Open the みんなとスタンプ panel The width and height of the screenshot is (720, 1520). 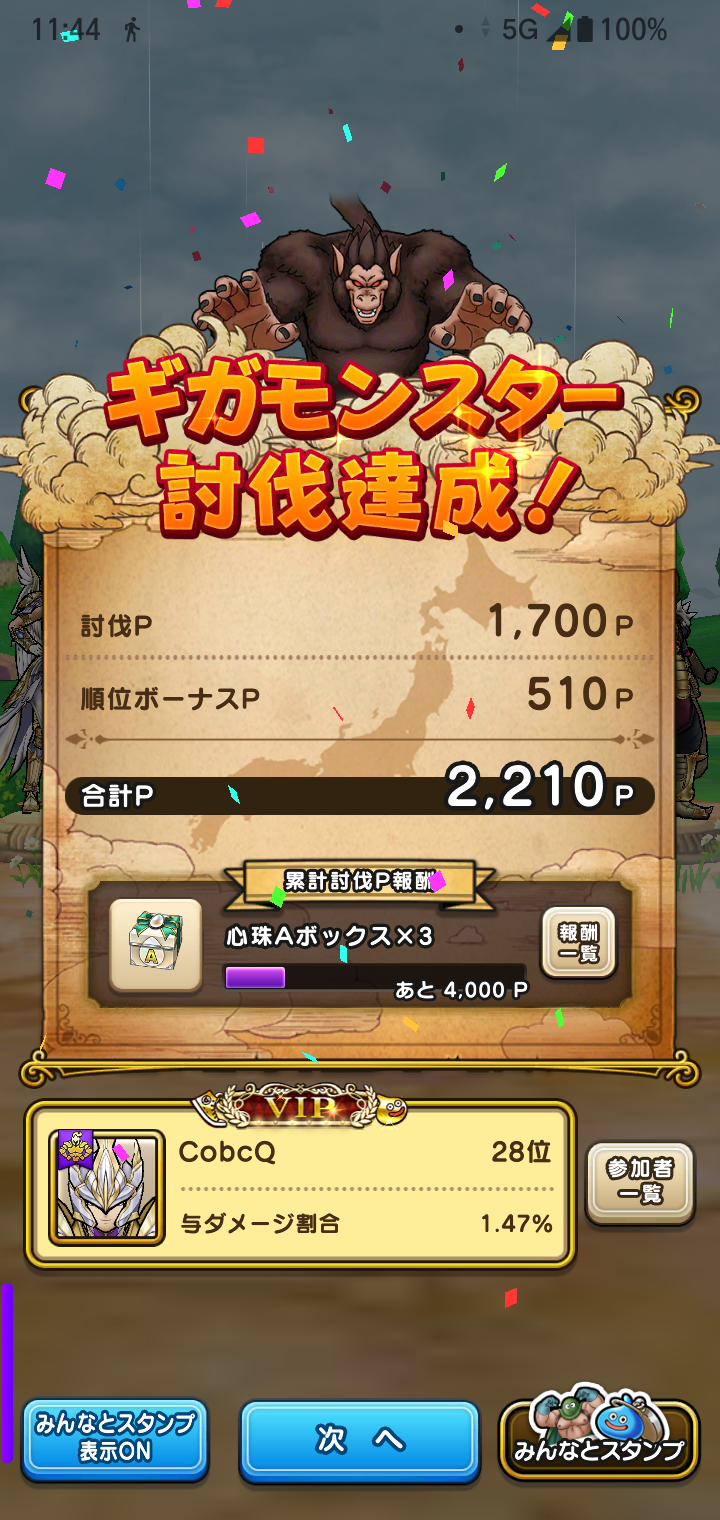pyautogui.click(x=598, y=1440)
